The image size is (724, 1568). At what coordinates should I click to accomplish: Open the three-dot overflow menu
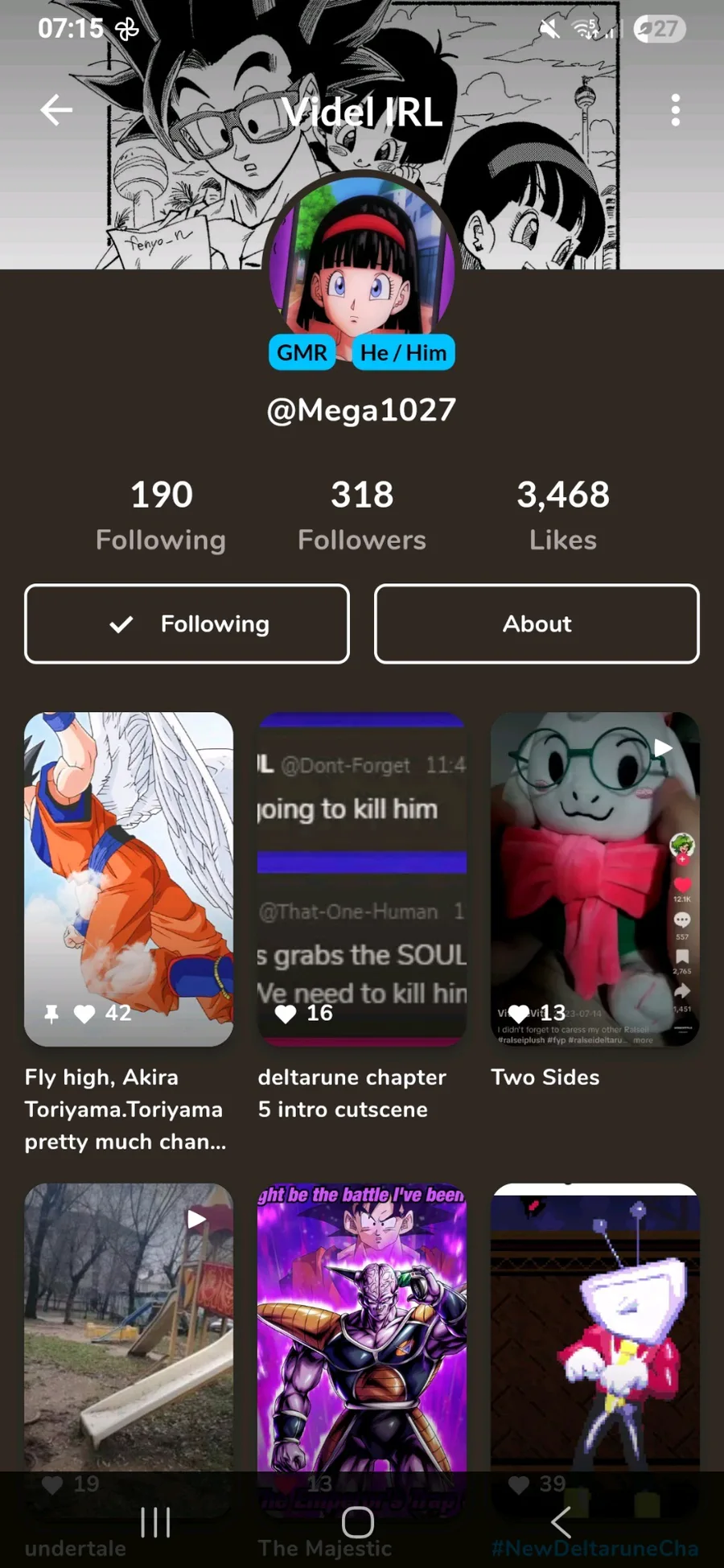coord(675,110)
